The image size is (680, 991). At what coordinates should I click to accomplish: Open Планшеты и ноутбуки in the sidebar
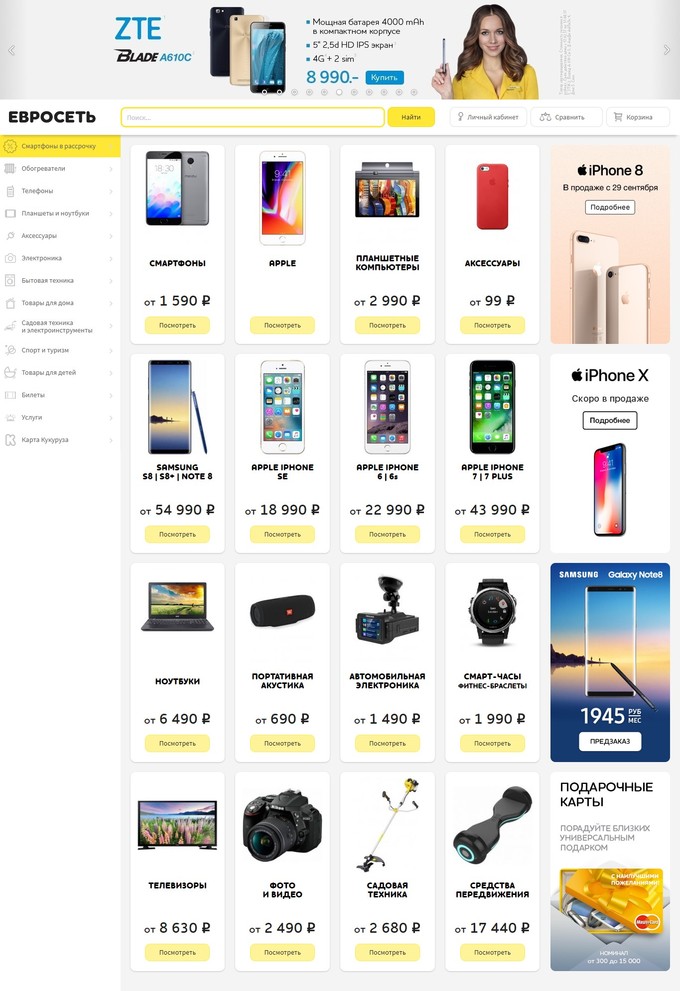60,214
